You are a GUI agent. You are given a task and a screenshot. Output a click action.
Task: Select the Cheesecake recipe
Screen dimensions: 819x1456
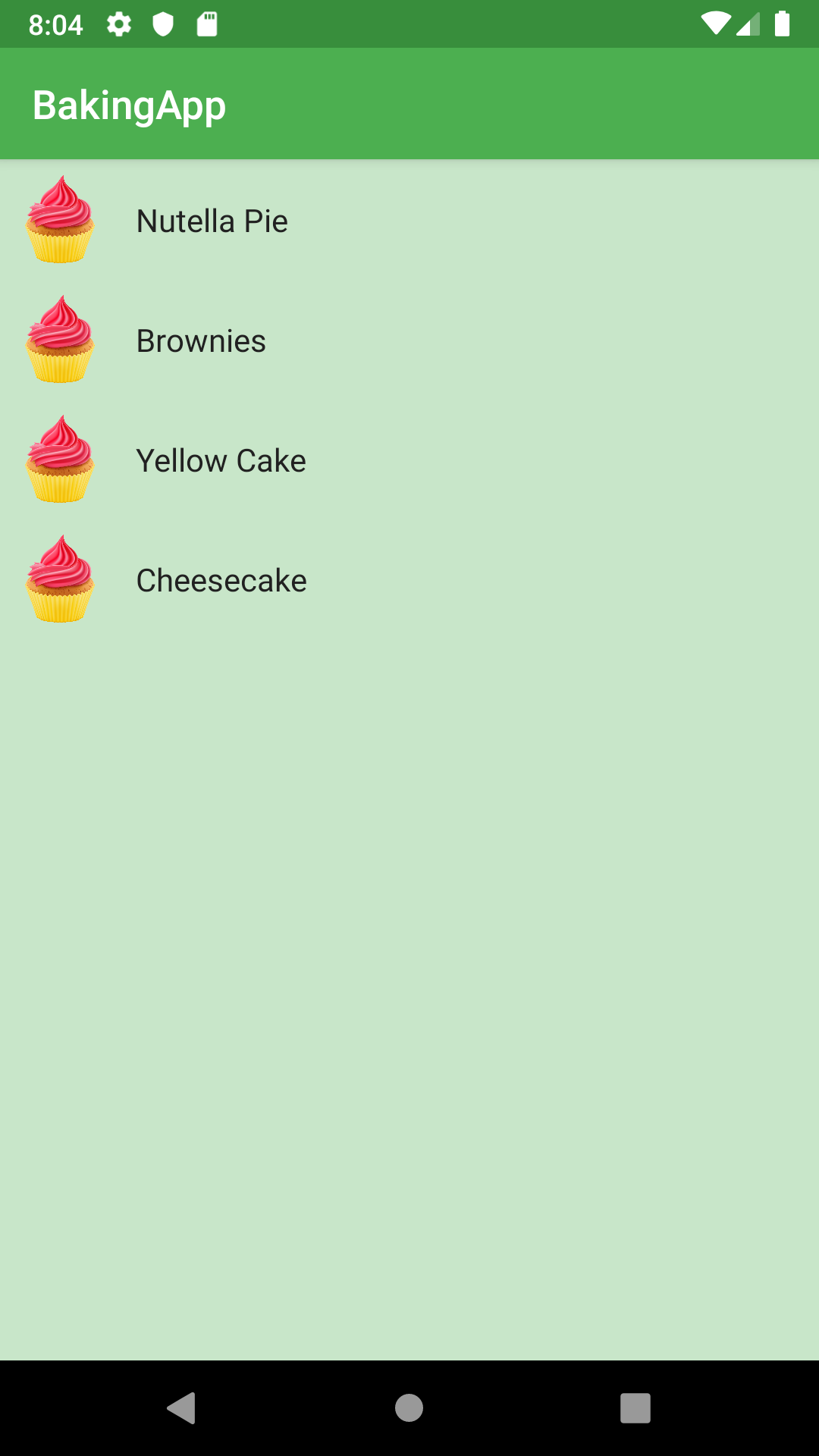point(220,579)
